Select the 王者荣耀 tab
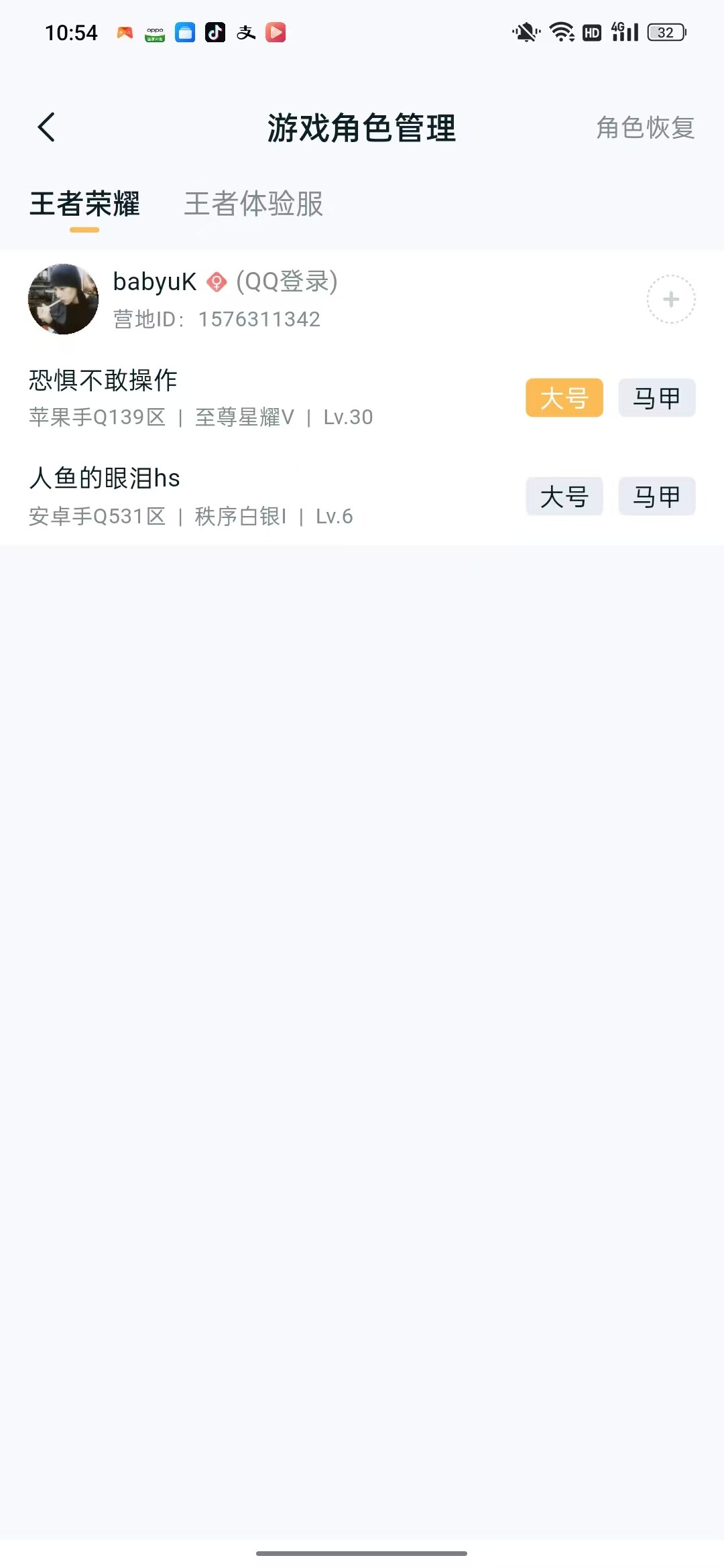724x1568 pixels. pyautogui.click(x=86, y=206)
